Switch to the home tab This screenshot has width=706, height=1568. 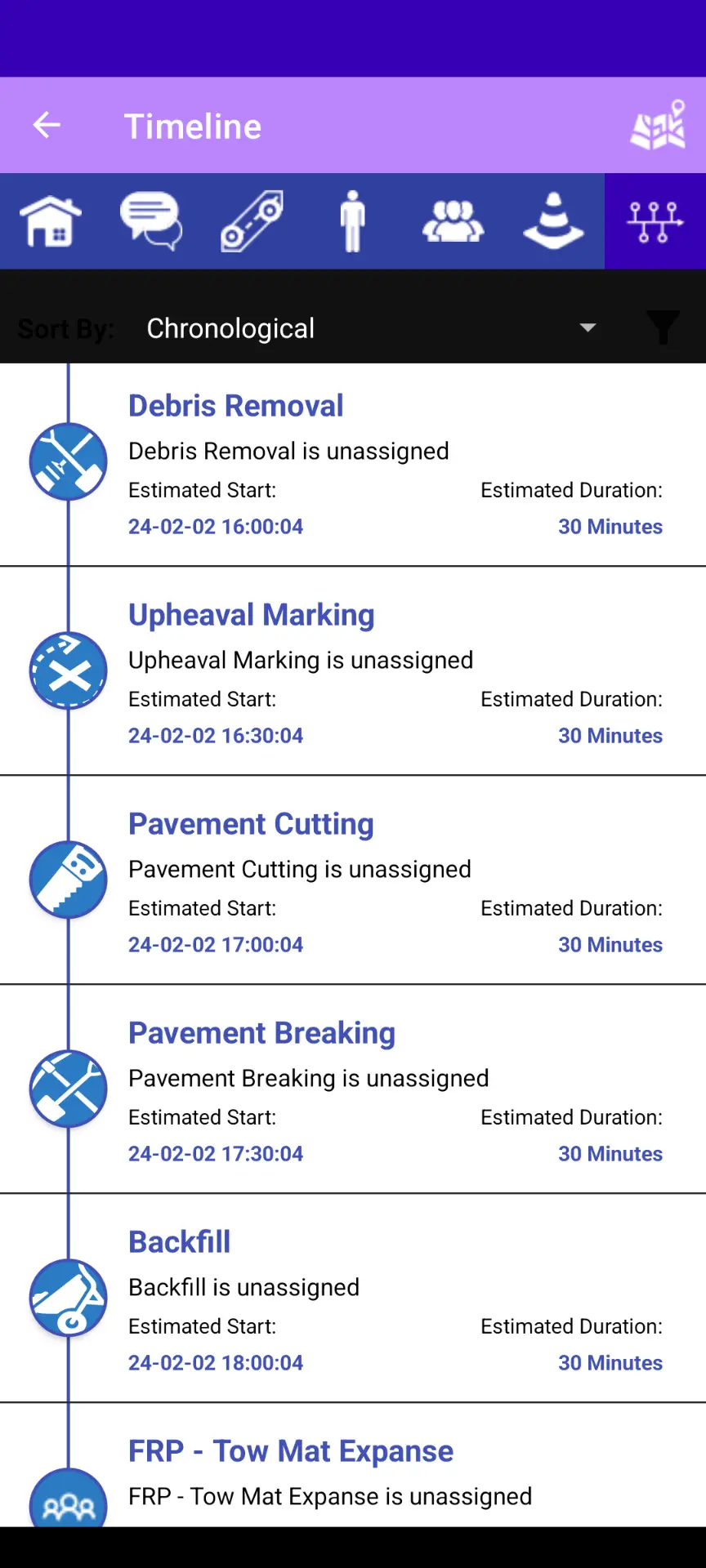pos(51,221)
